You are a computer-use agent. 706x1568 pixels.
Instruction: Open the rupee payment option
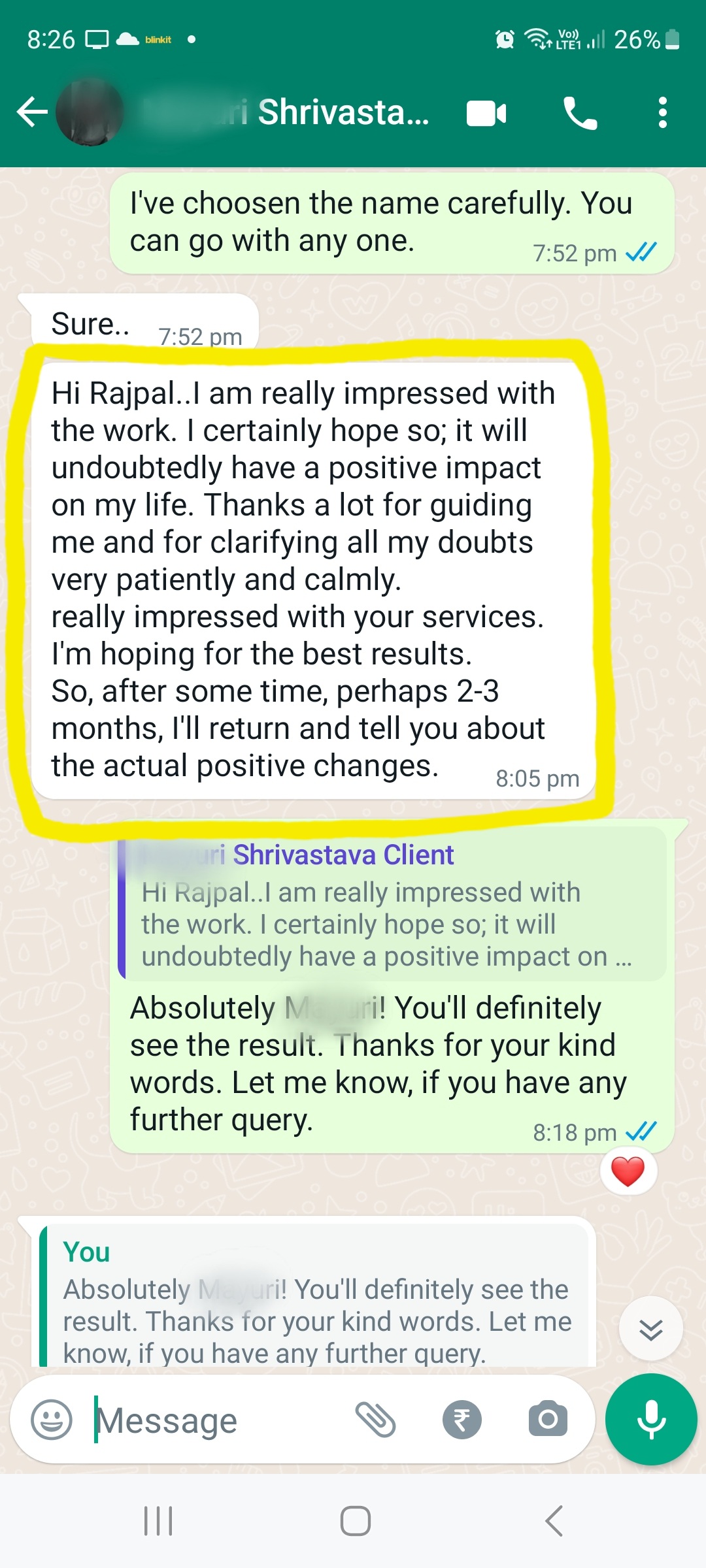[462, 1420]
